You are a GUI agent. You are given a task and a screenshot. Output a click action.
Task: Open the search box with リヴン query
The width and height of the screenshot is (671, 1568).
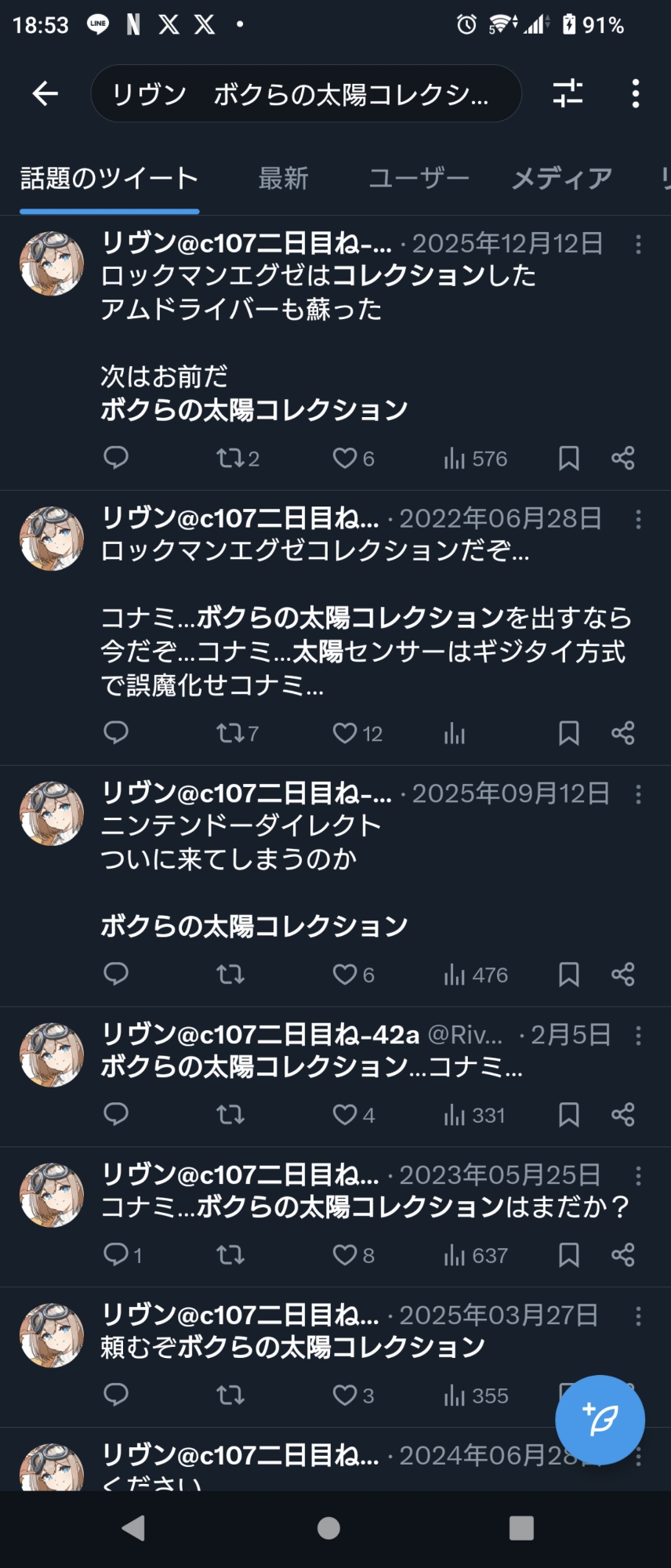coord(306,94)
